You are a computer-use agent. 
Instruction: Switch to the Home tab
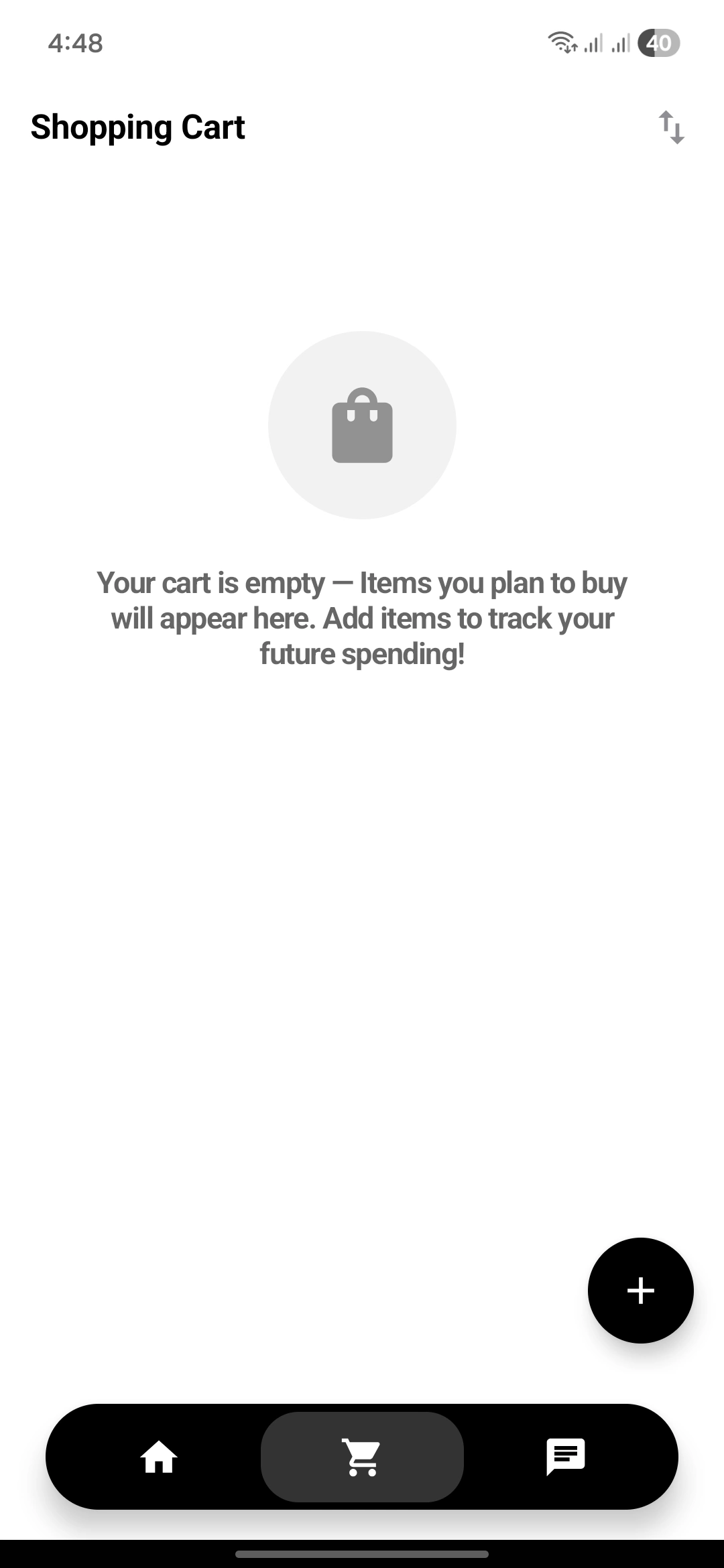click(159, 1457)
